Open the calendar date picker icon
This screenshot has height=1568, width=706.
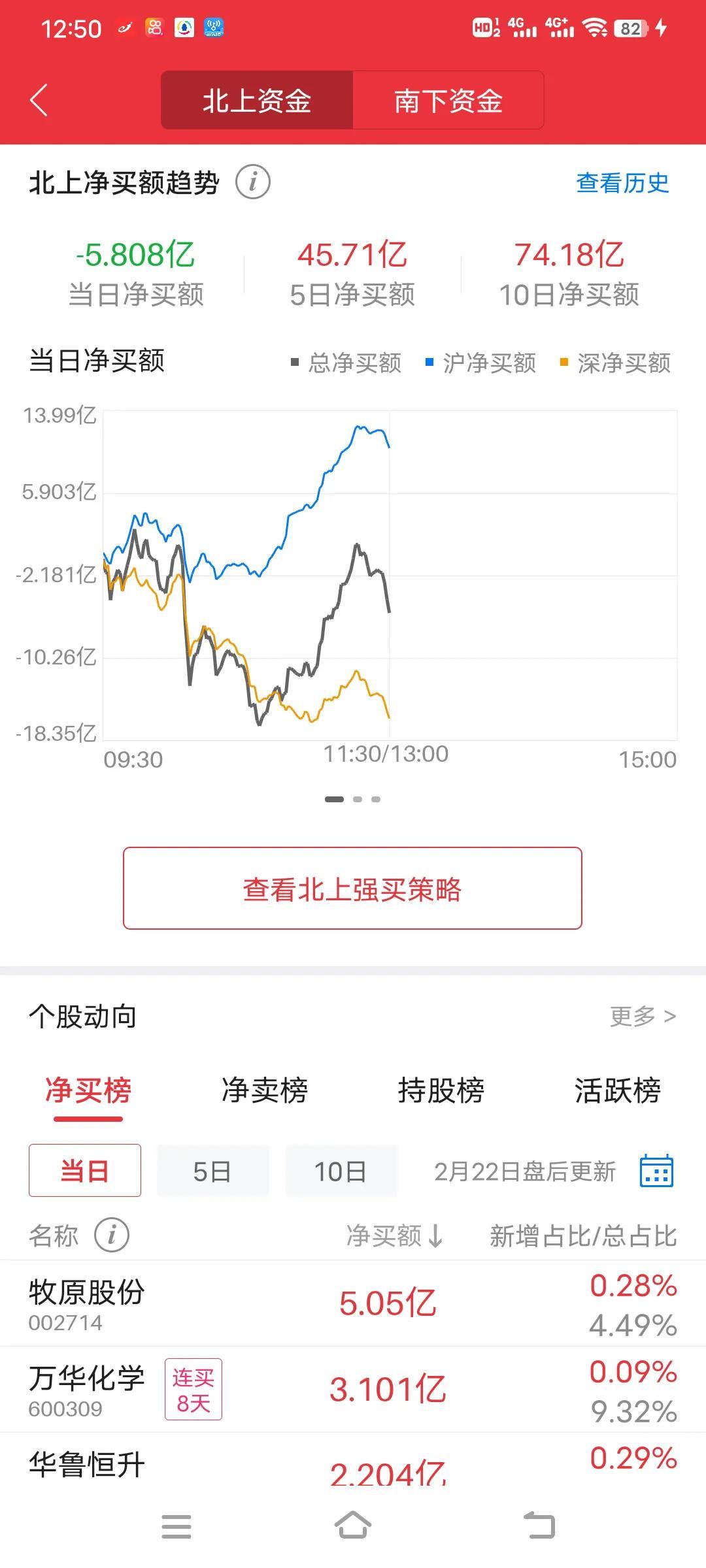(656, 1171)
